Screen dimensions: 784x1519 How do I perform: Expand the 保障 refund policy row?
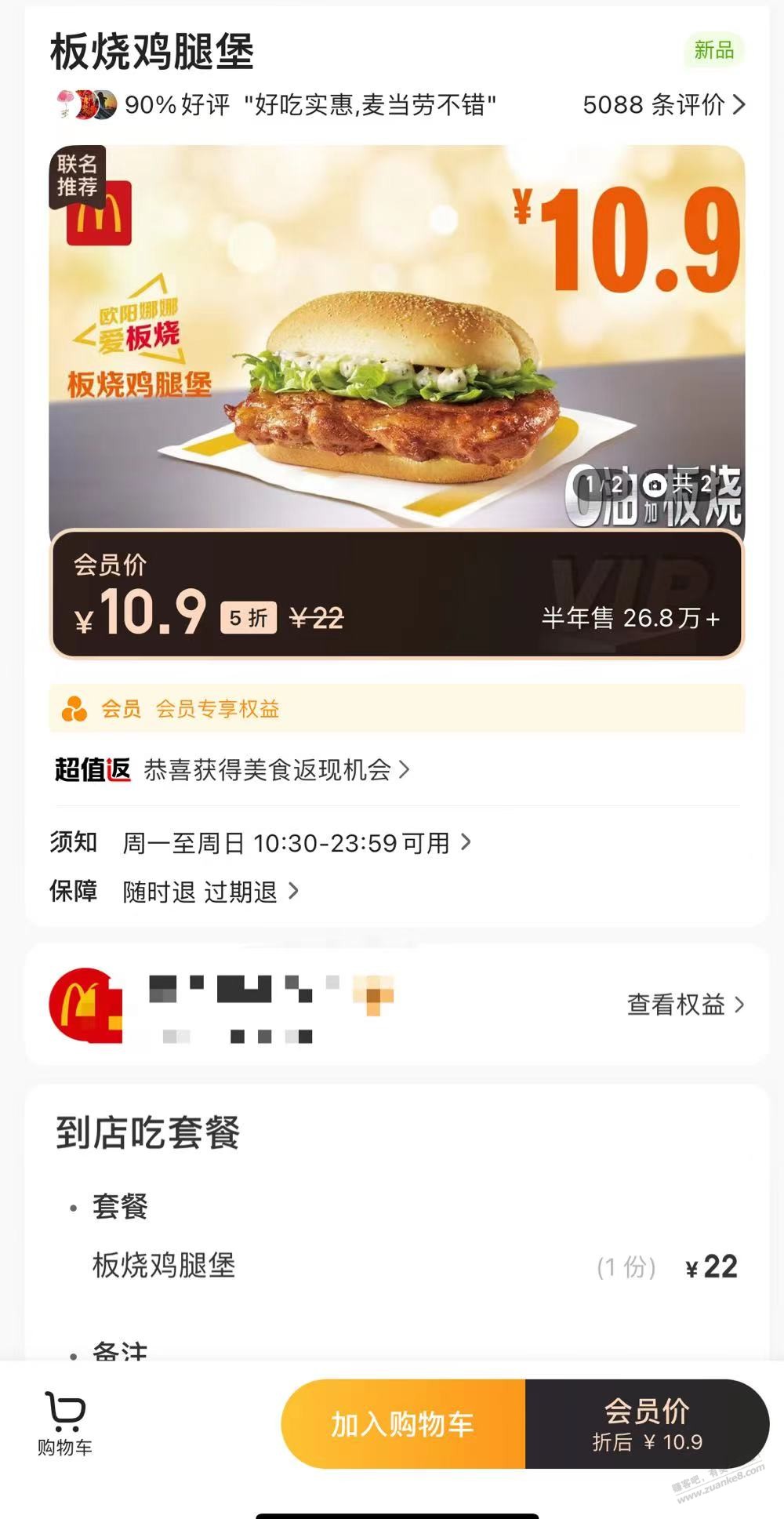[174, 892]
